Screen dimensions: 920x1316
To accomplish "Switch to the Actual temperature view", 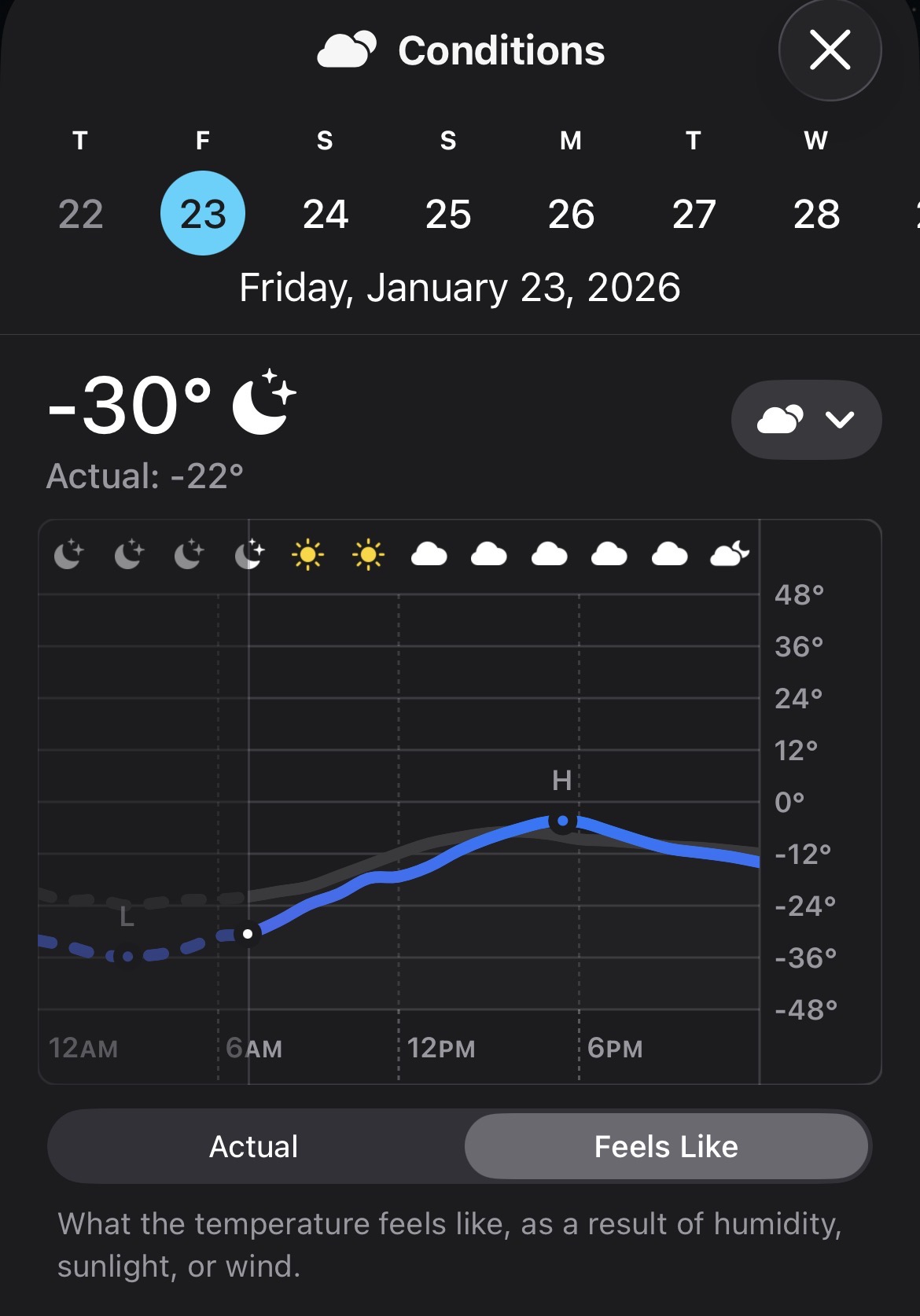I will 254,1146.
